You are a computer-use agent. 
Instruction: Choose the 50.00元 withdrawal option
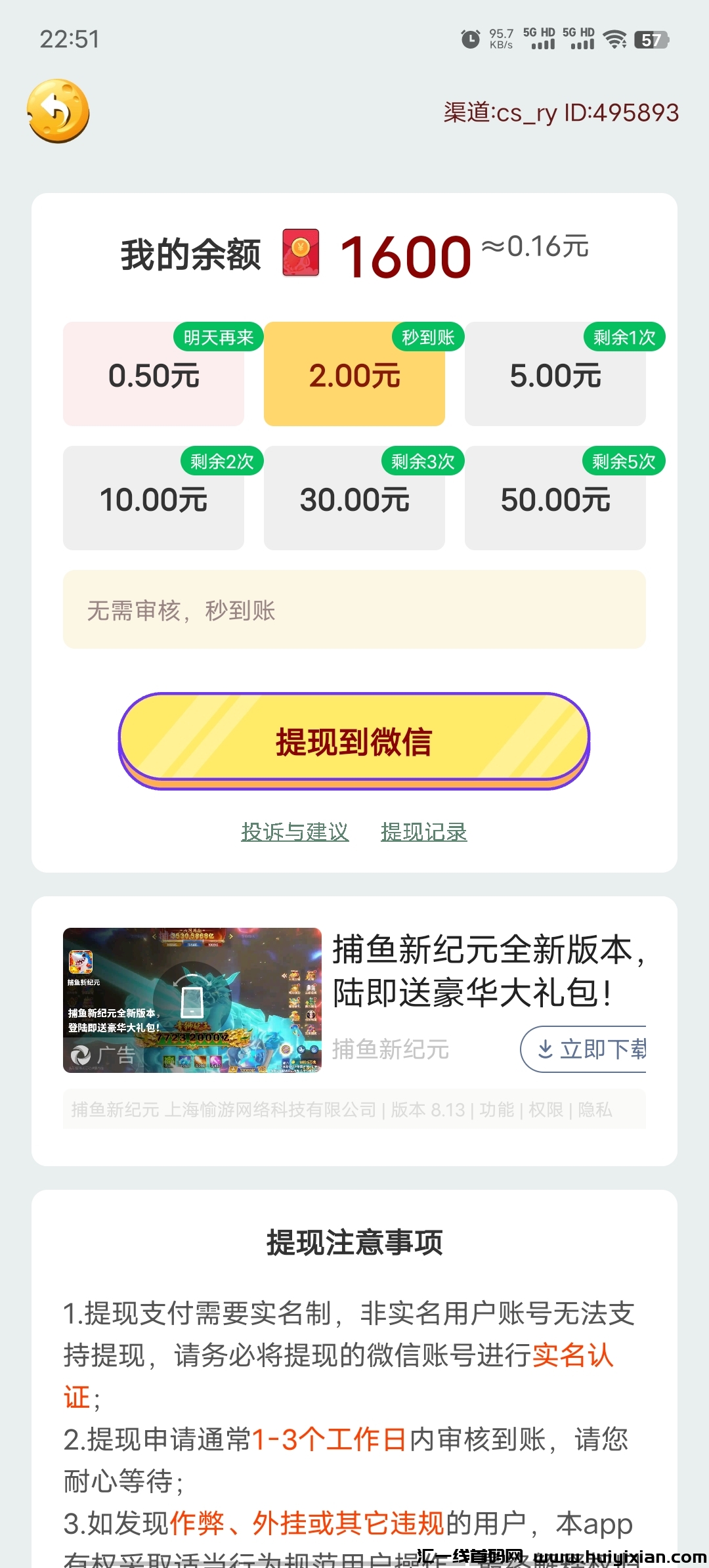point(555,500)
